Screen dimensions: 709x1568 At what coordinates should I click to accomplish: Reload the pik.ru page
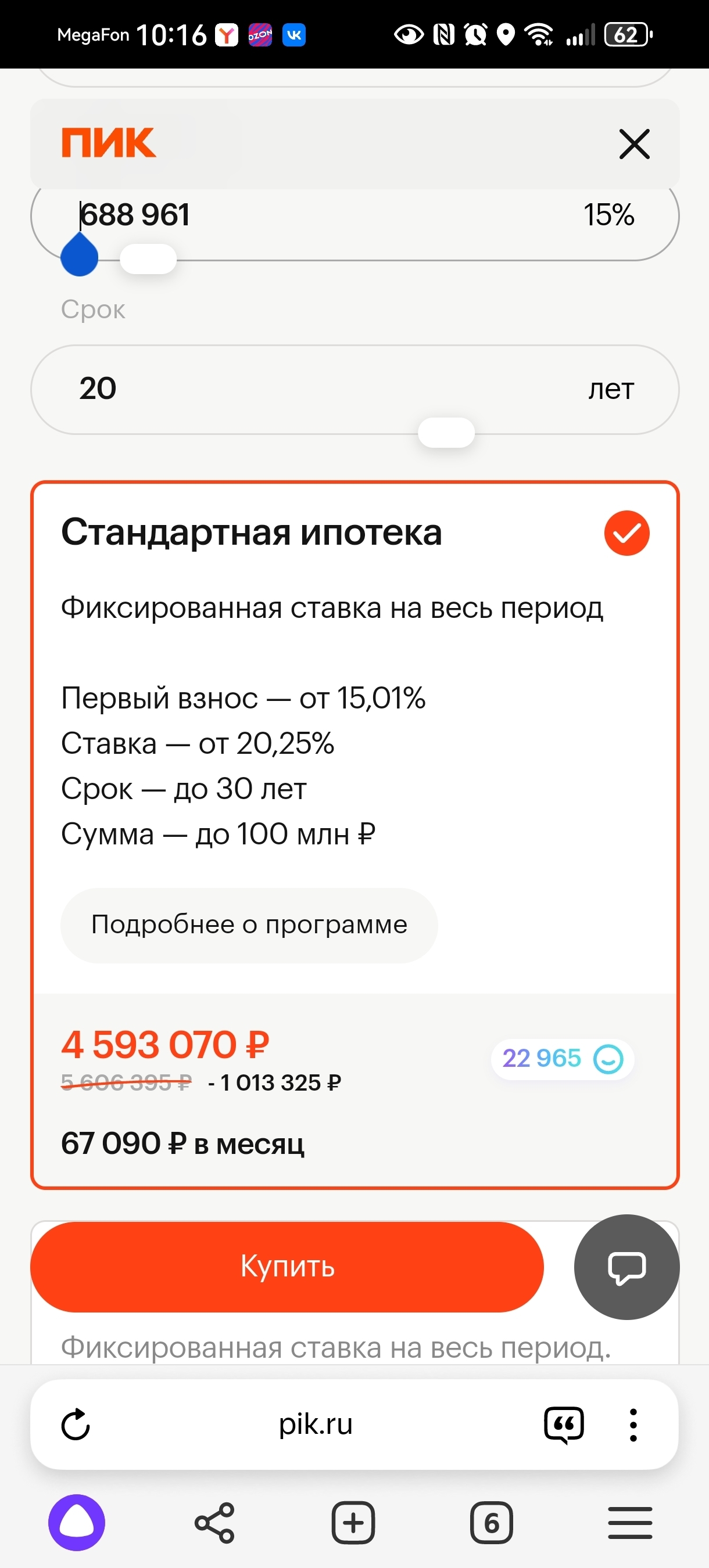coord(76,1425)
